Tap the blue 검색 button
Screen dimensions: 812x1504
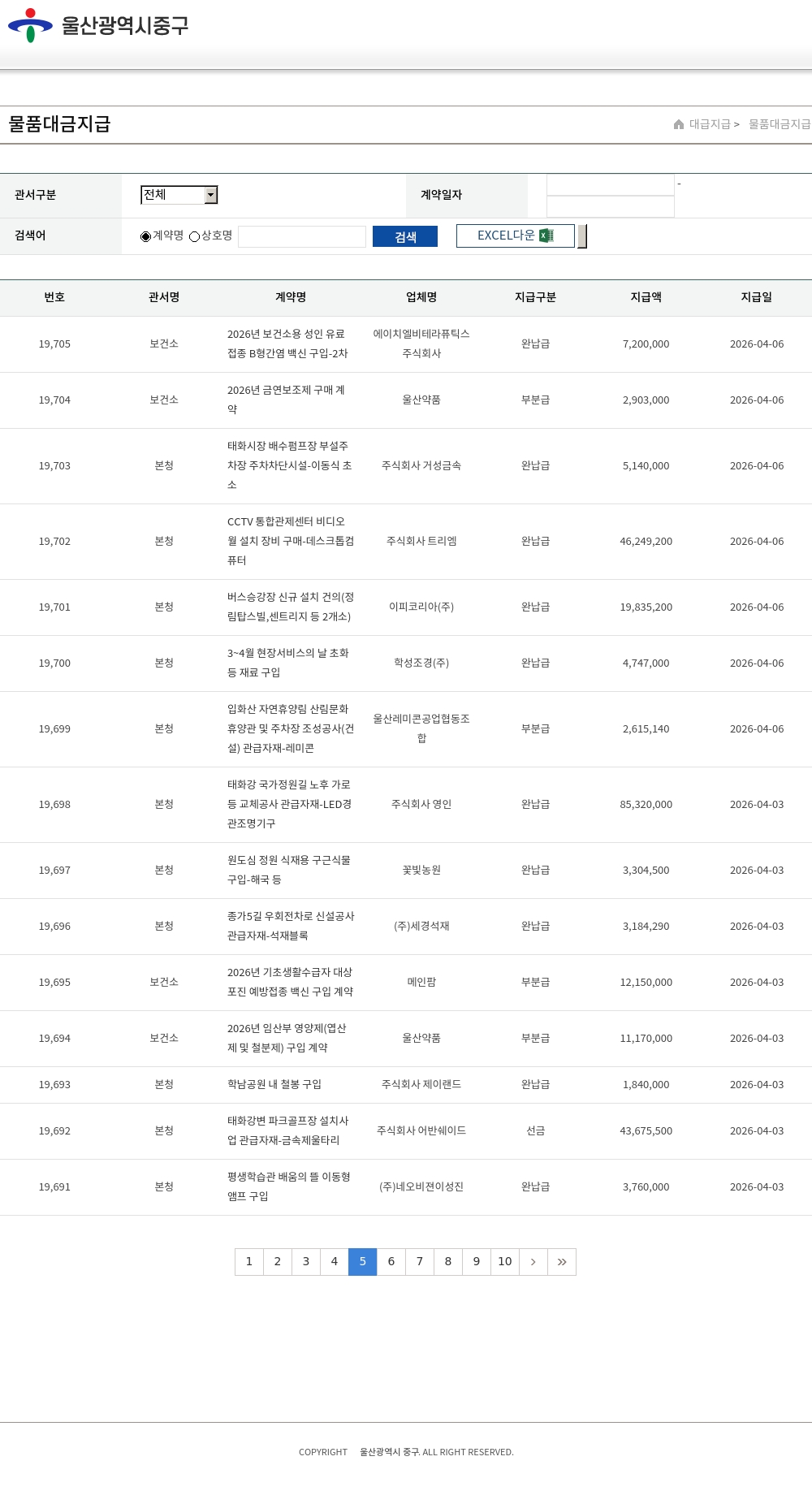click(404, 236)
